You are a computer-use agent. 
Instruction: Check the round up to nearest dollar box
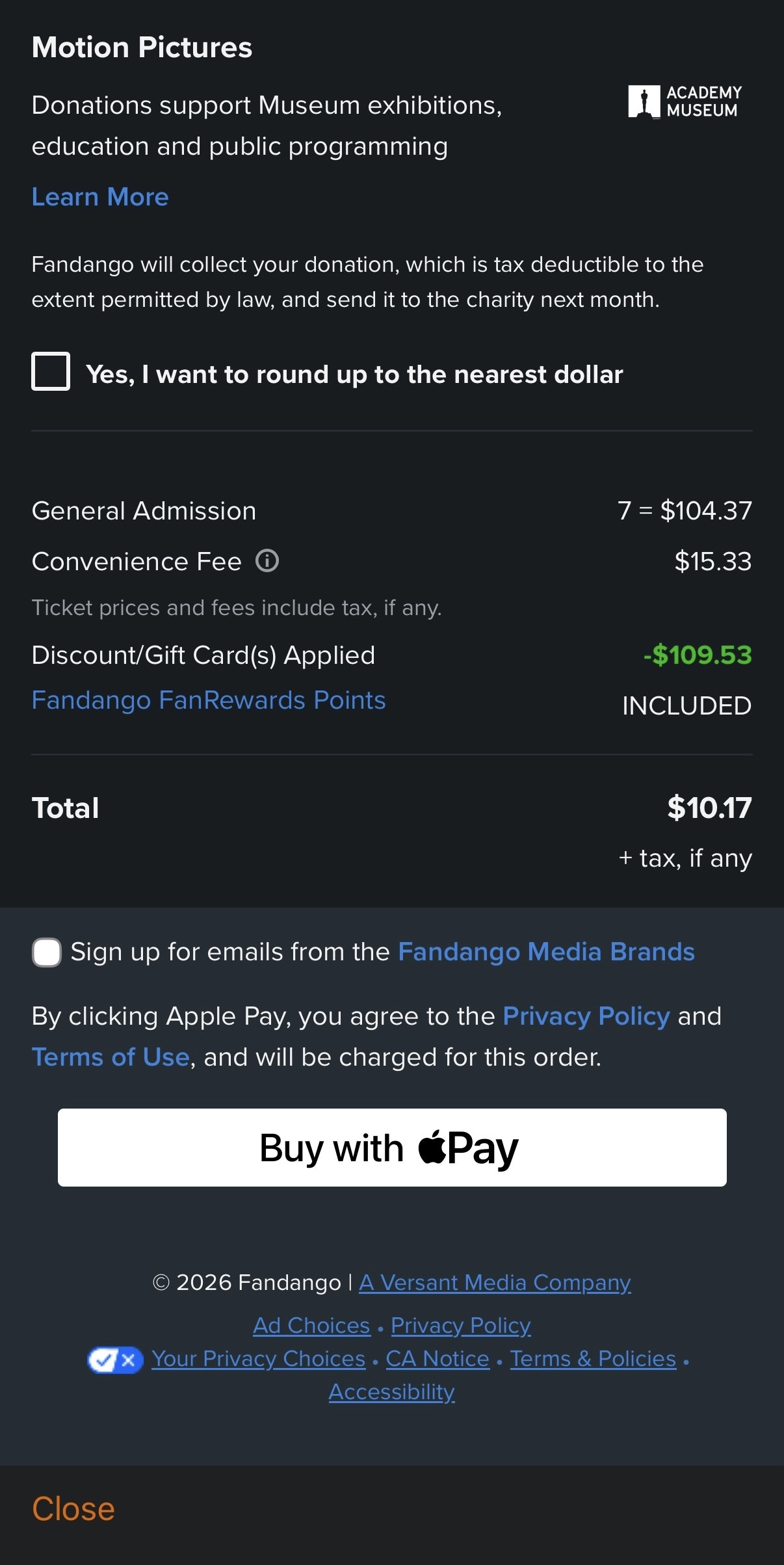51,372
